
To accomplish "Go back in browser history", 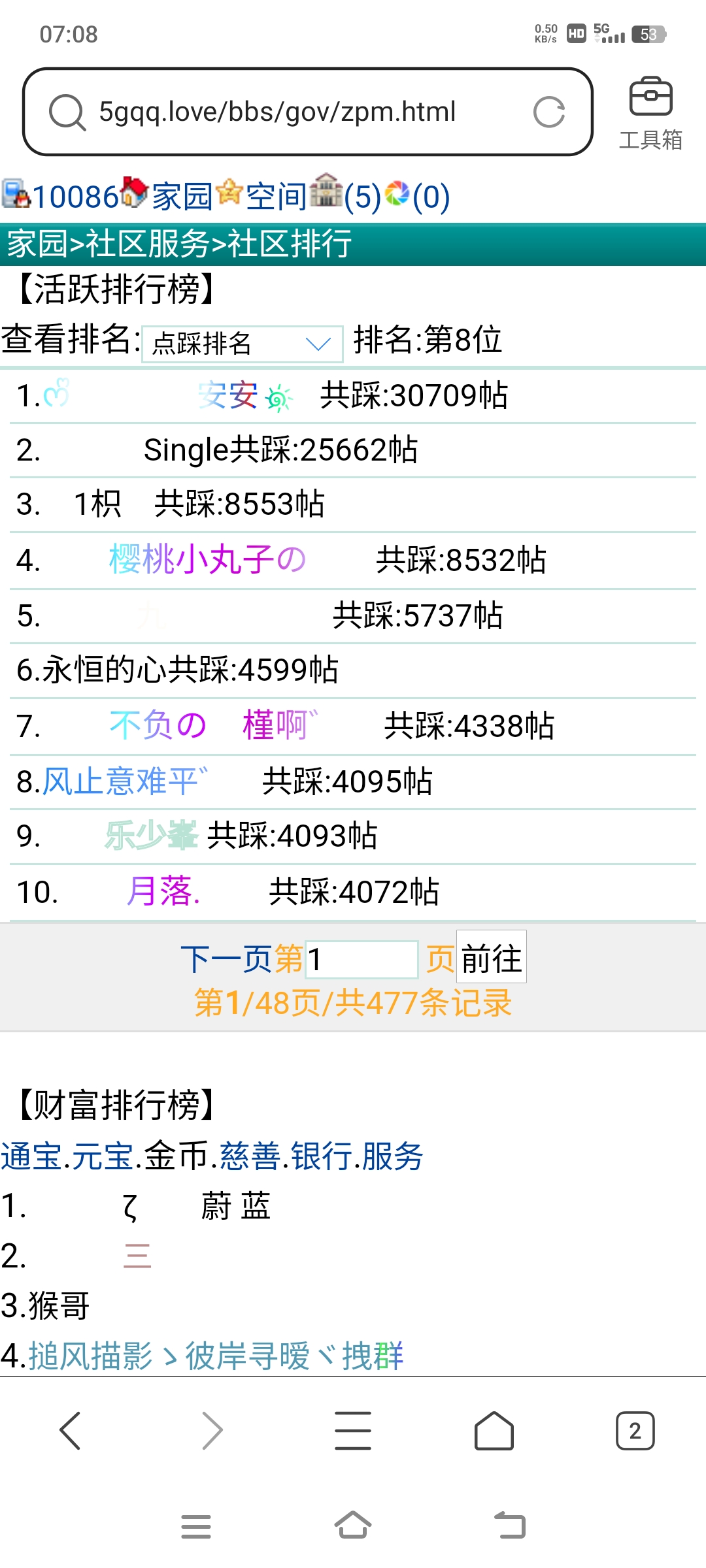I will pos(70,1431).
